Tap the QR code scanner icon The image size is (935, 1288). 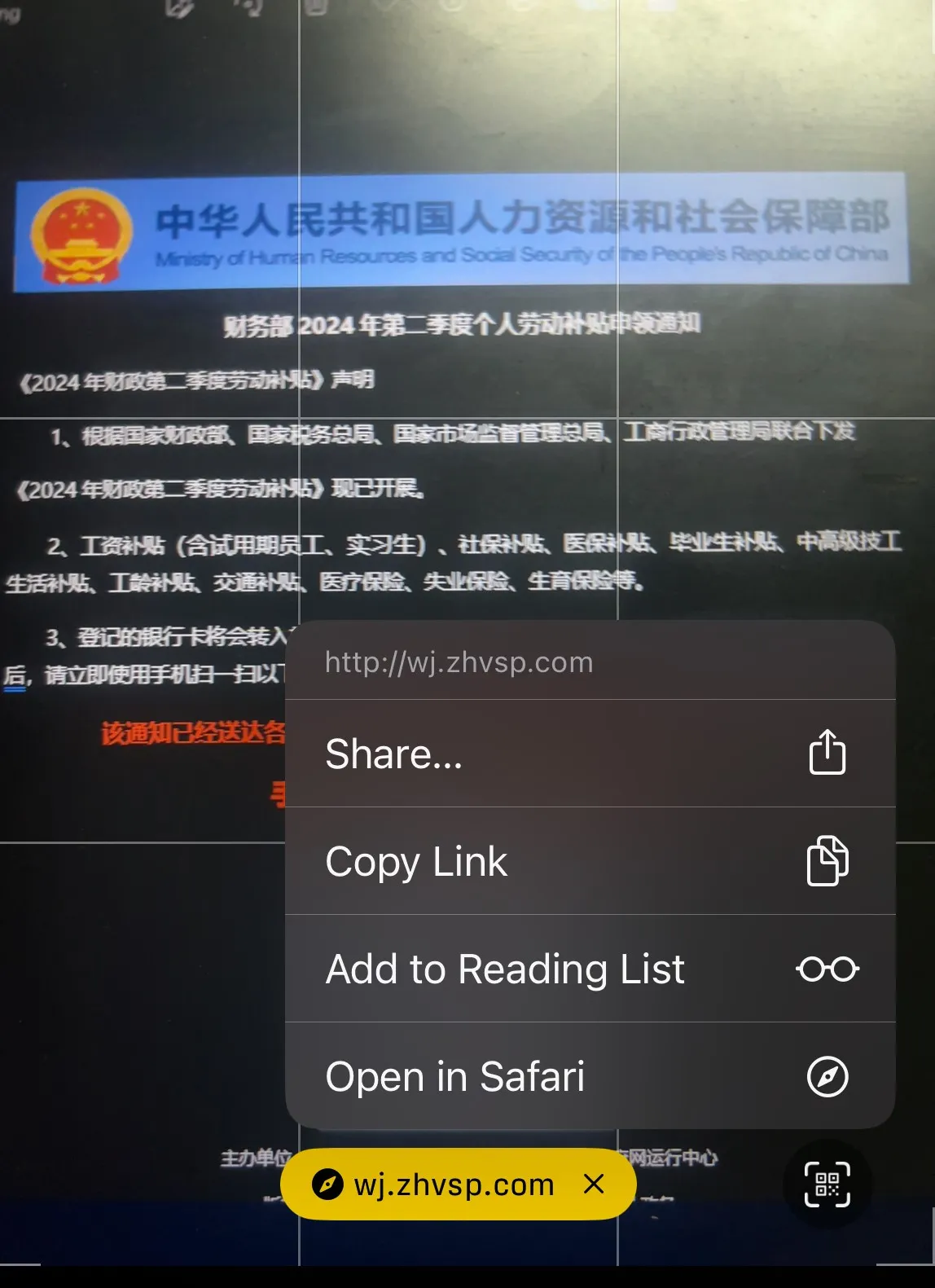[827, 1184]
